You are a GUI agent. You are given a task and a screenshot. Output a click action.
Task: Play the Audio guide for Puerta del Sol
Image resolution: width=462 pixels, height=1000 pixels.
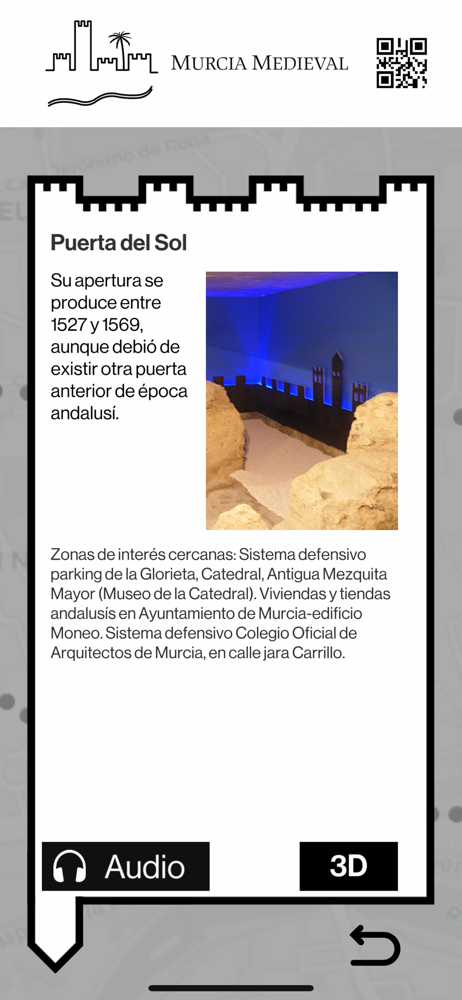click(x=126, y=866)
